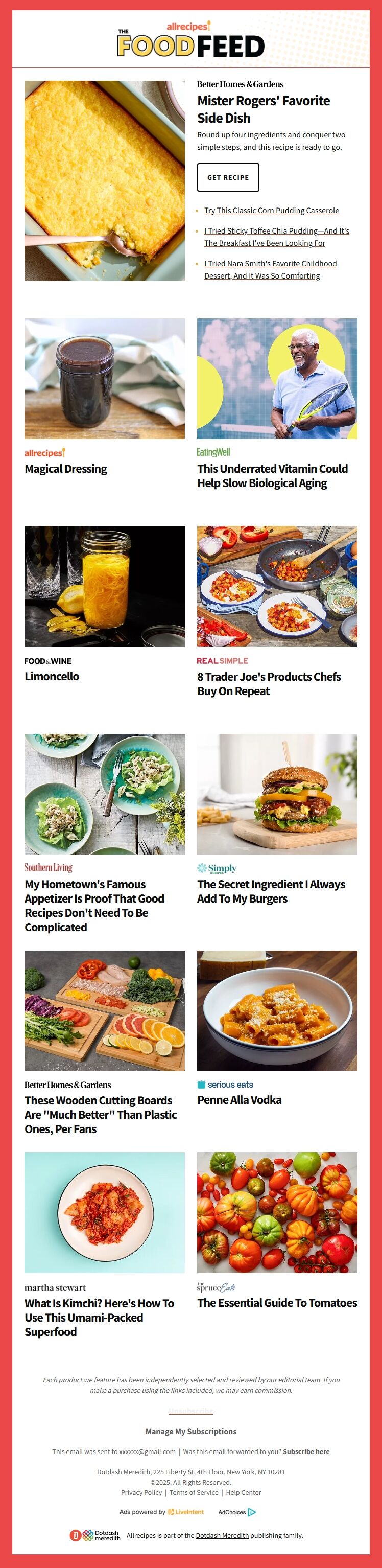This screenshot has width=382, height=1568.
Task: Tap the Subscribe here link
Action: pyautogui.click(x=306, y=1451)
